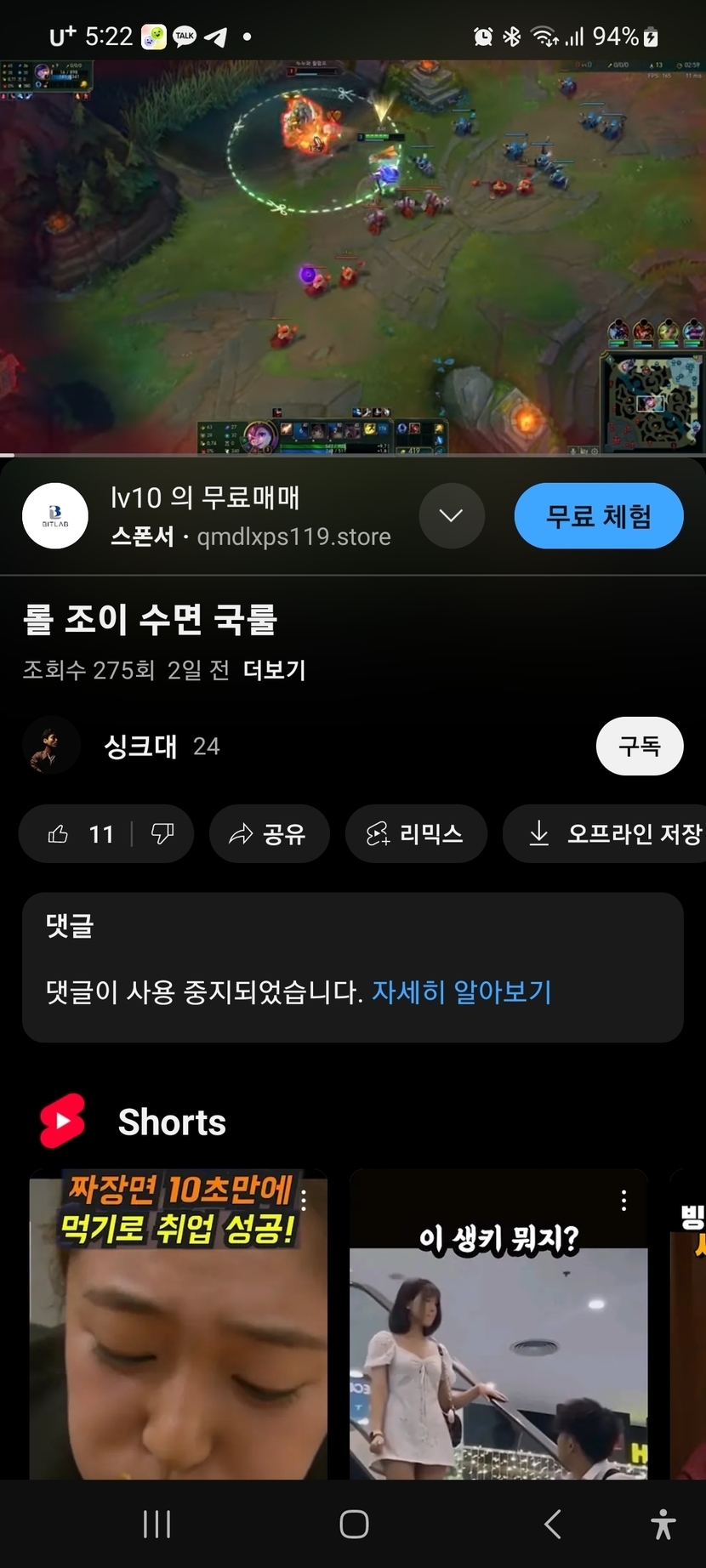706x1568 pixels.
Task: Expand the sponsored ad chevron
Action: pyautogui.click(x=451, y=516)
